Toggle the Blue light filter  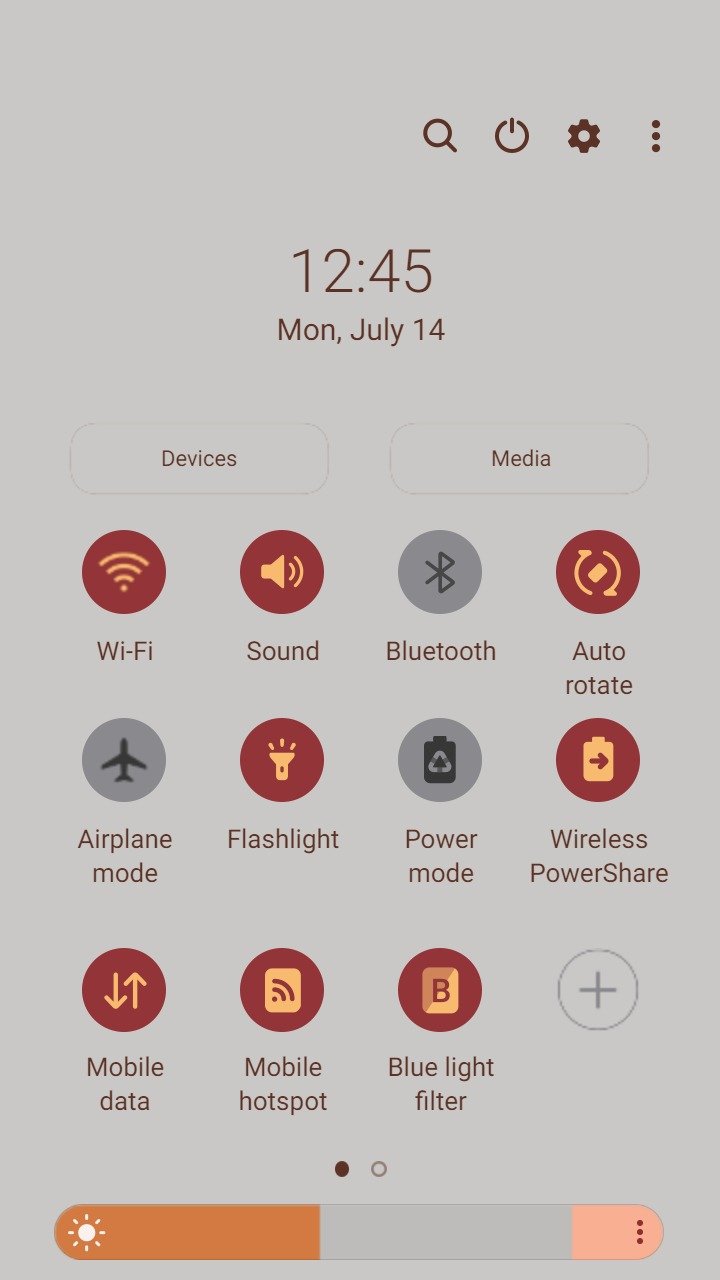pos(440,990)
